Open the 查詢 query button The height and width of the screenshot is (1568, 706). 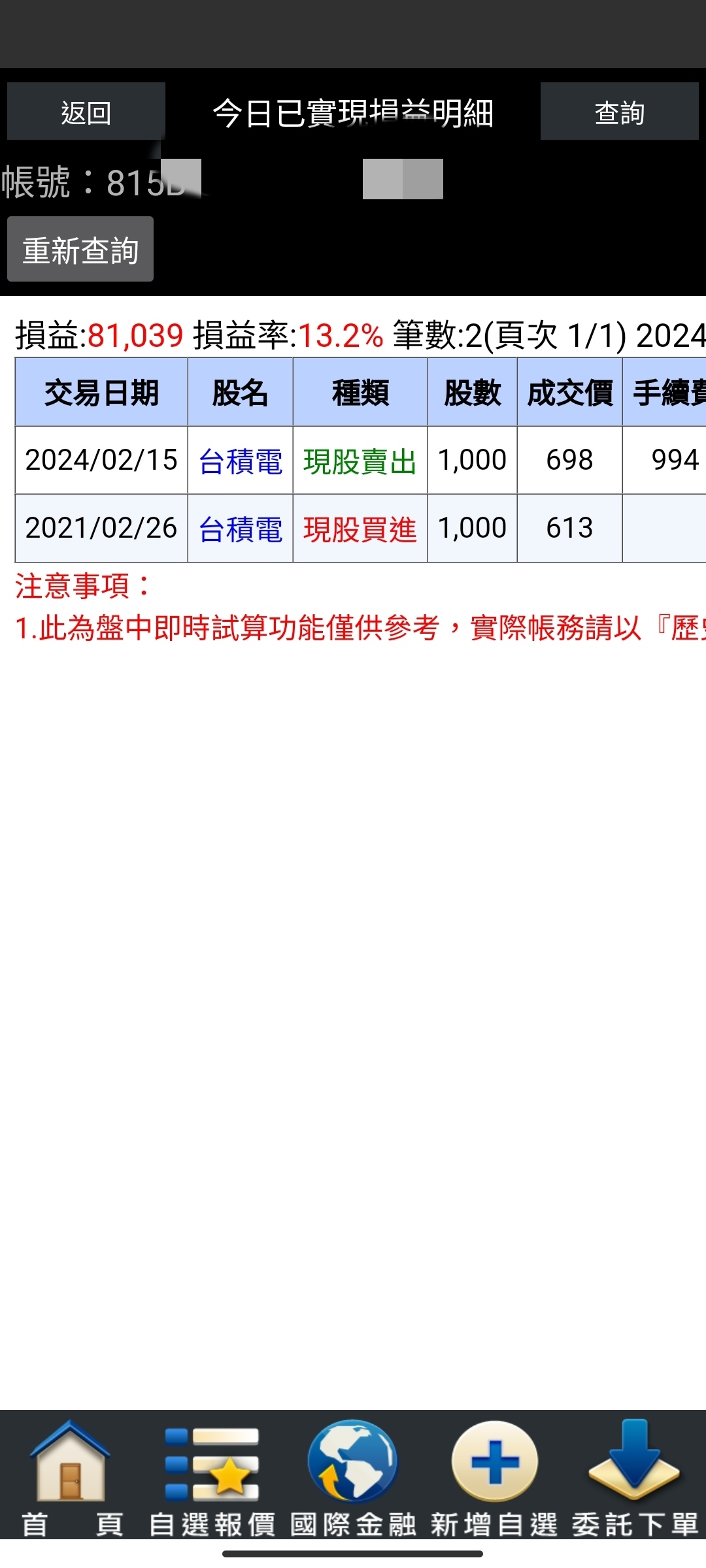tap(619, 112)
